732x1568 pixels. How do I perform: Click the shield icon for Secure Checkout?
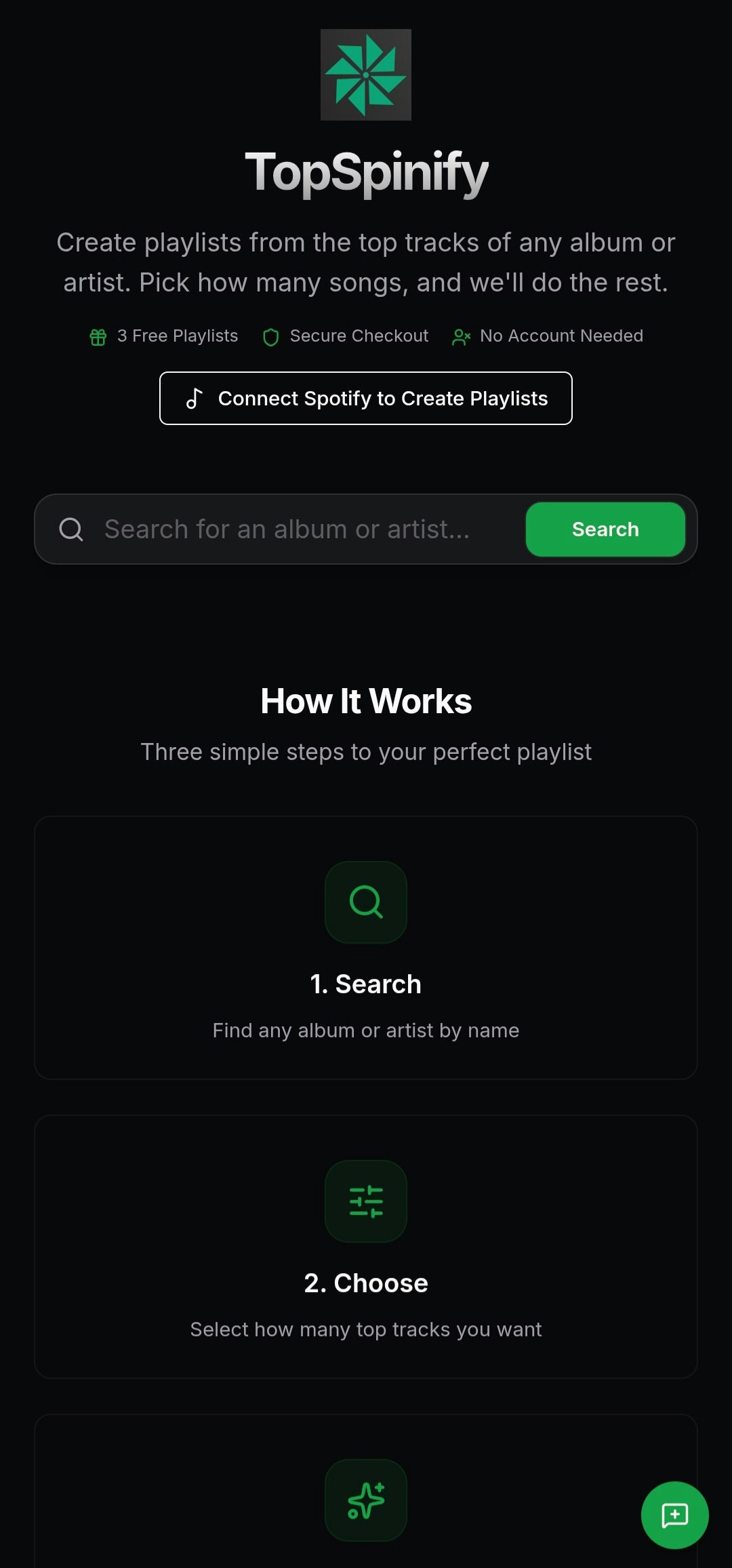point(270,336)
